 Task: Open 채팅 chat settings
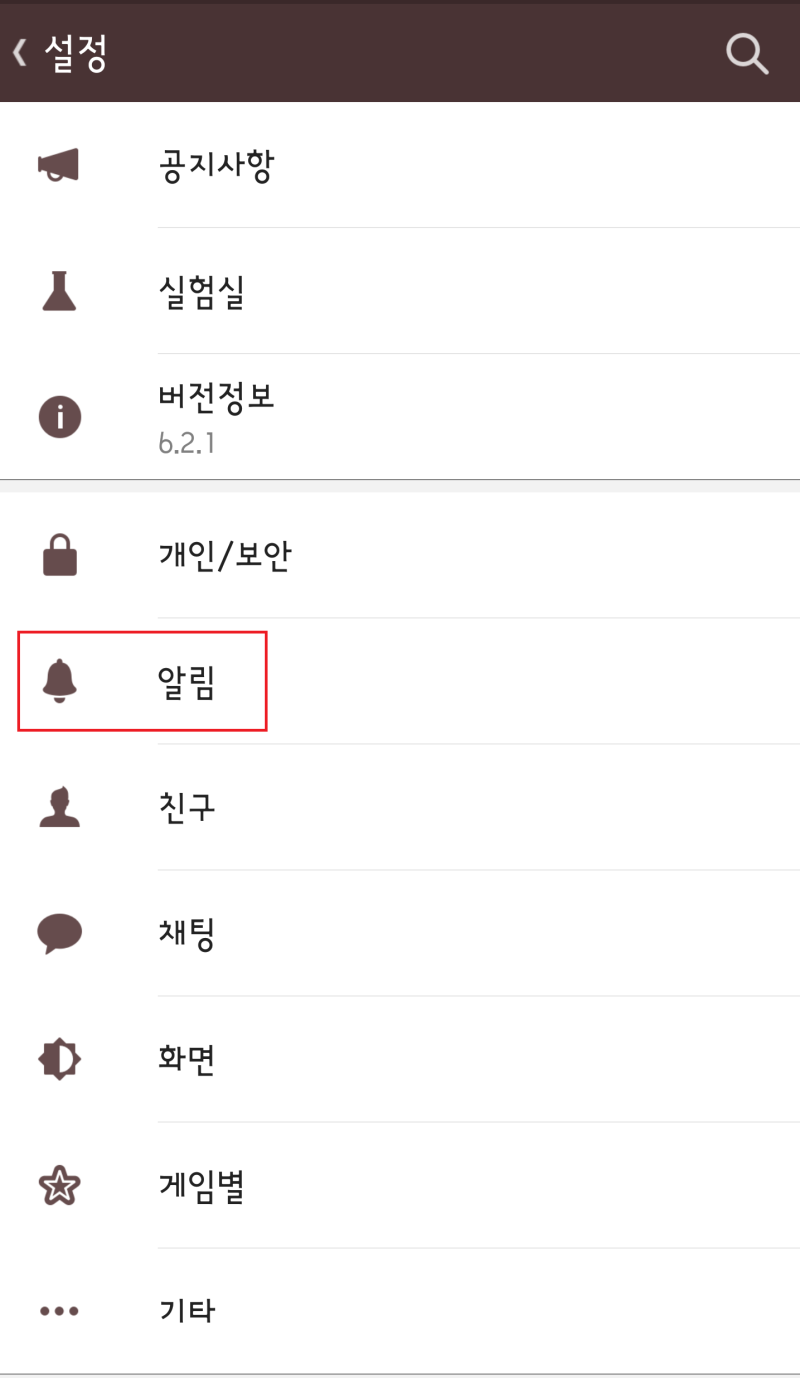(400, 933)
